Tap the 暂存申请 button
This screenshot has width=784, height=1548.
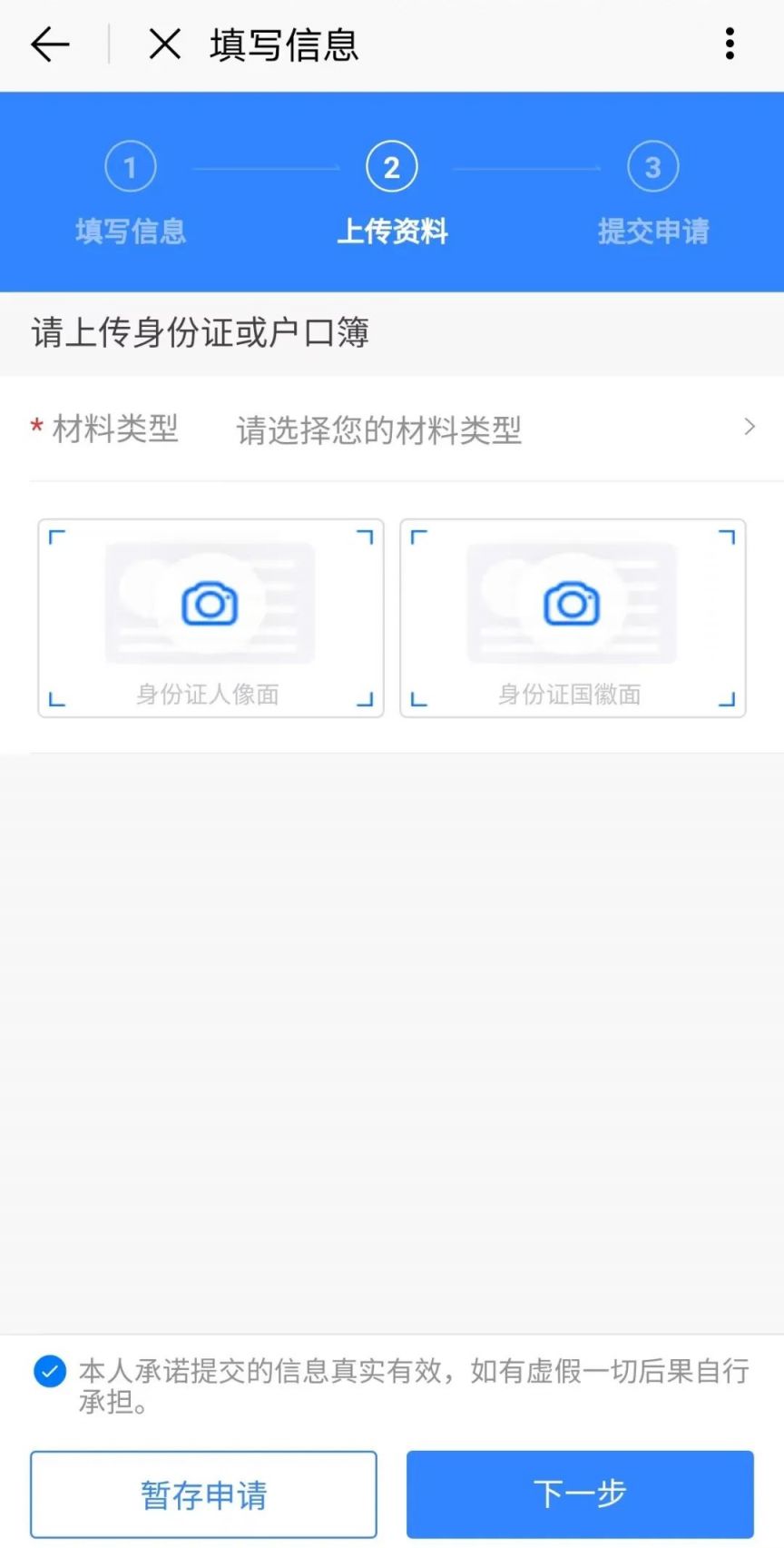203,1494
